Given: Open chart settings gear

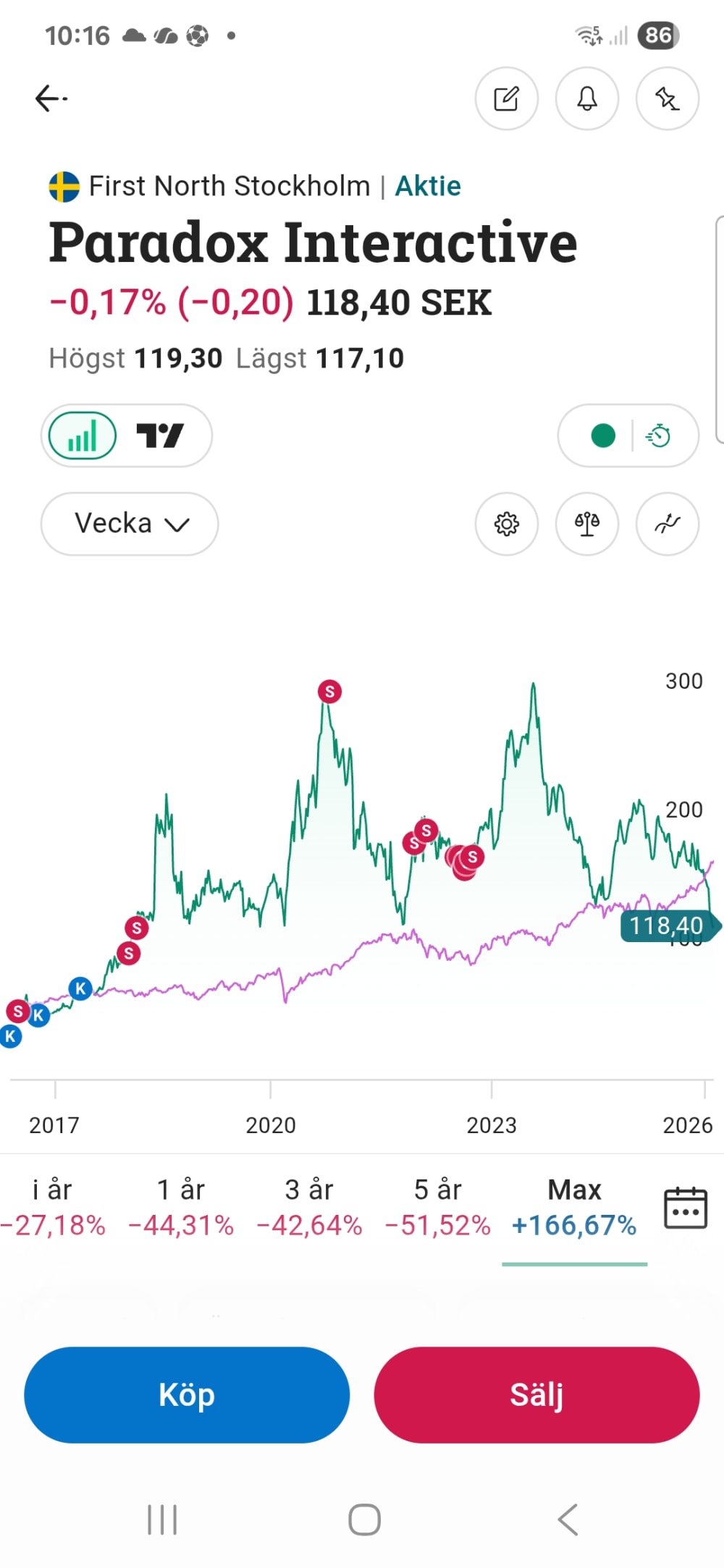Looking at the screenshot, I should 507,524.
